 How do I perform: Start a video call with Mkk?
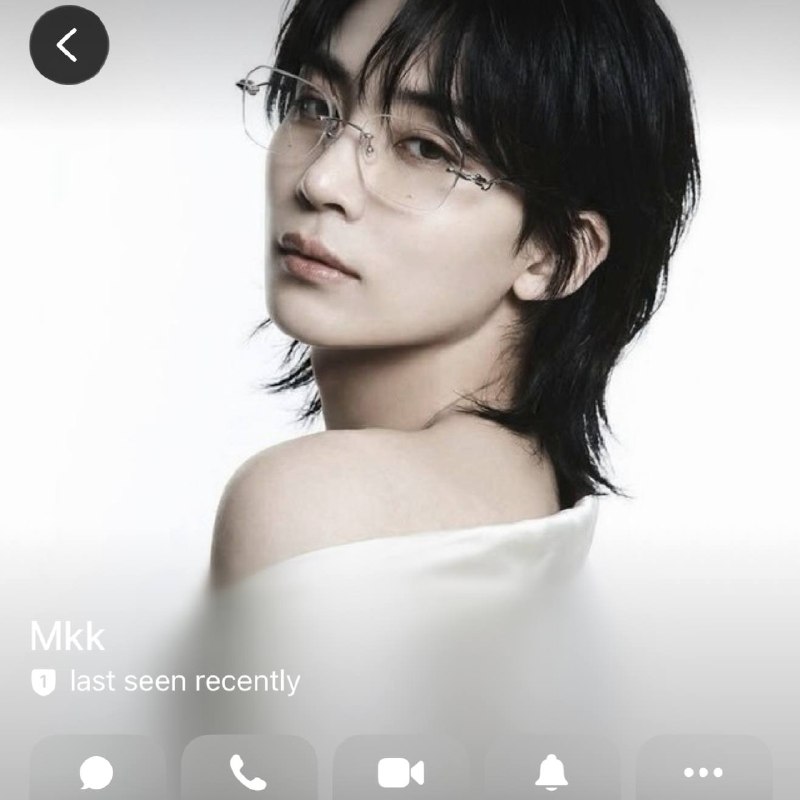click(x=401, y=768)
